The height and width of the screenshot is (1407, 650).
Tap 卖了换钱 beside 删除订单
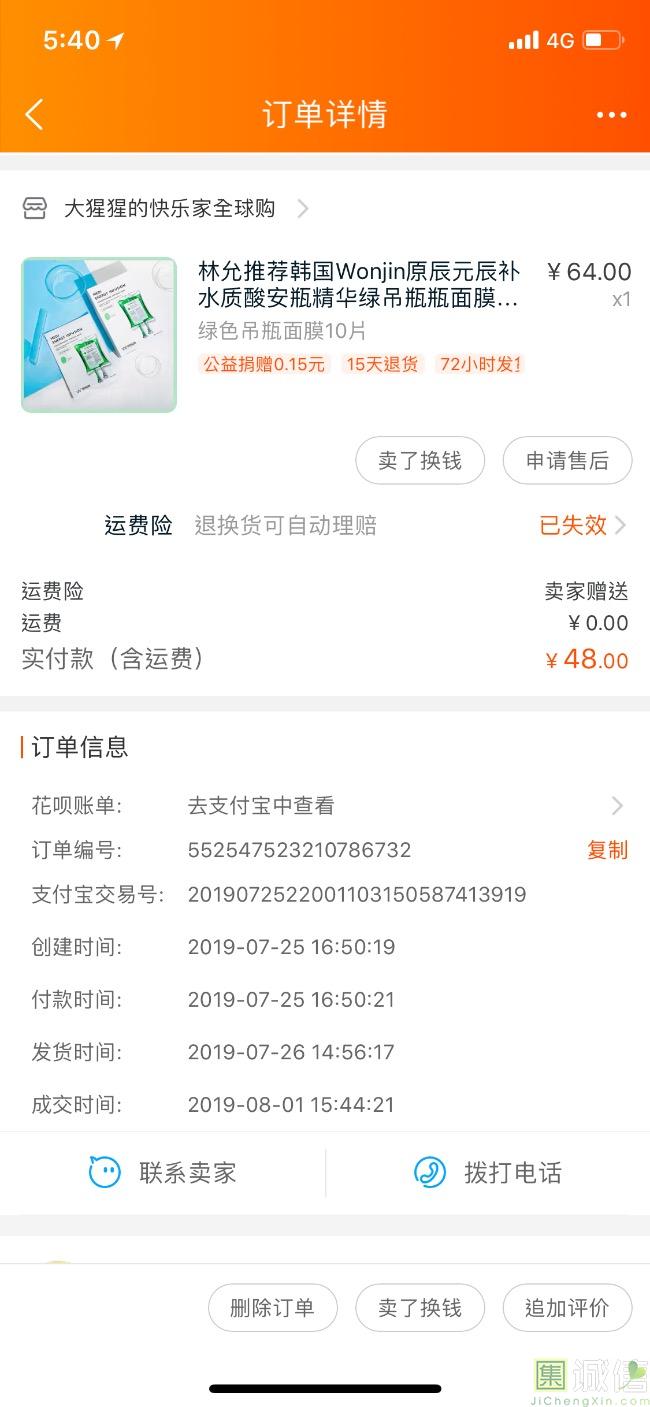(420, 1308)
